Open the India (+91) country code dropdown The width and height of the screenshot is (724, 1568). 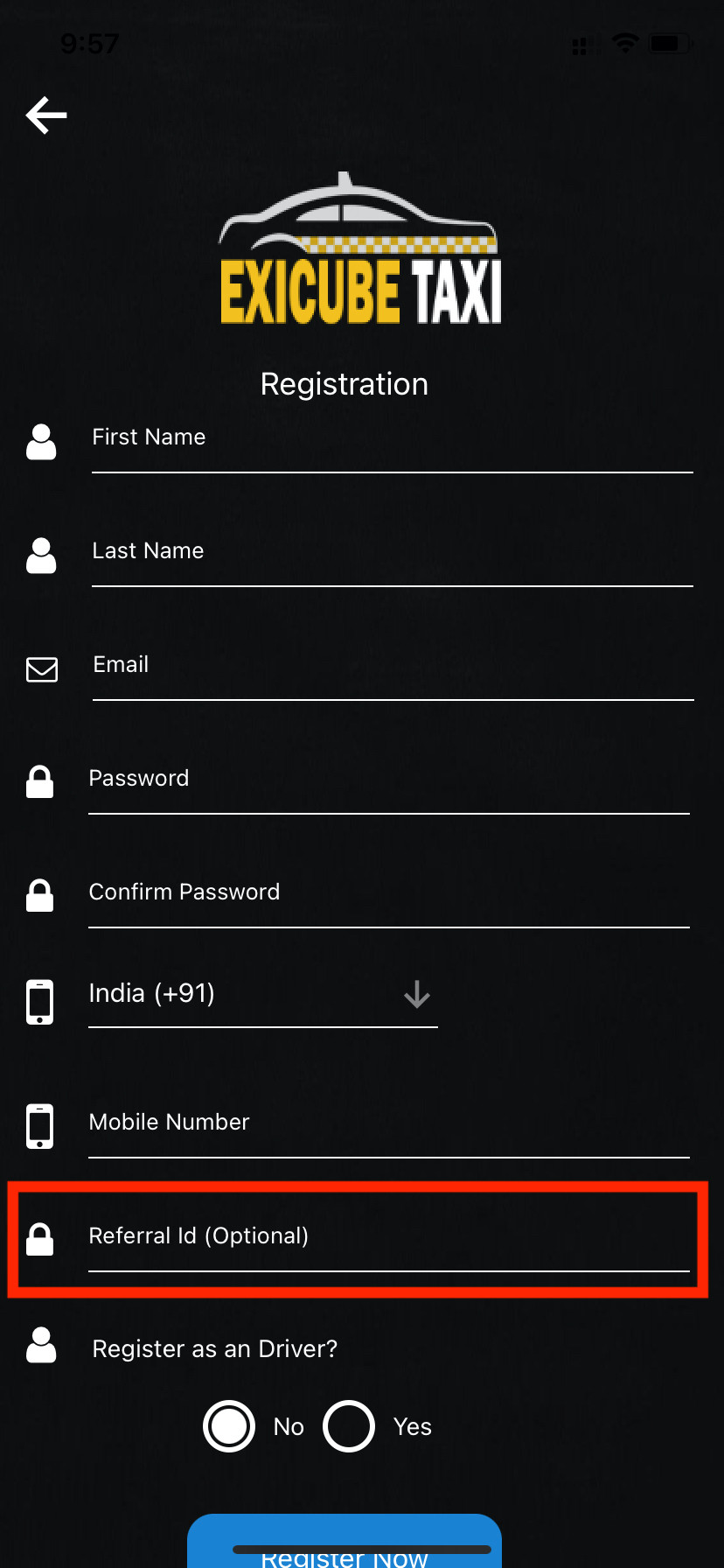click(263, 996)
